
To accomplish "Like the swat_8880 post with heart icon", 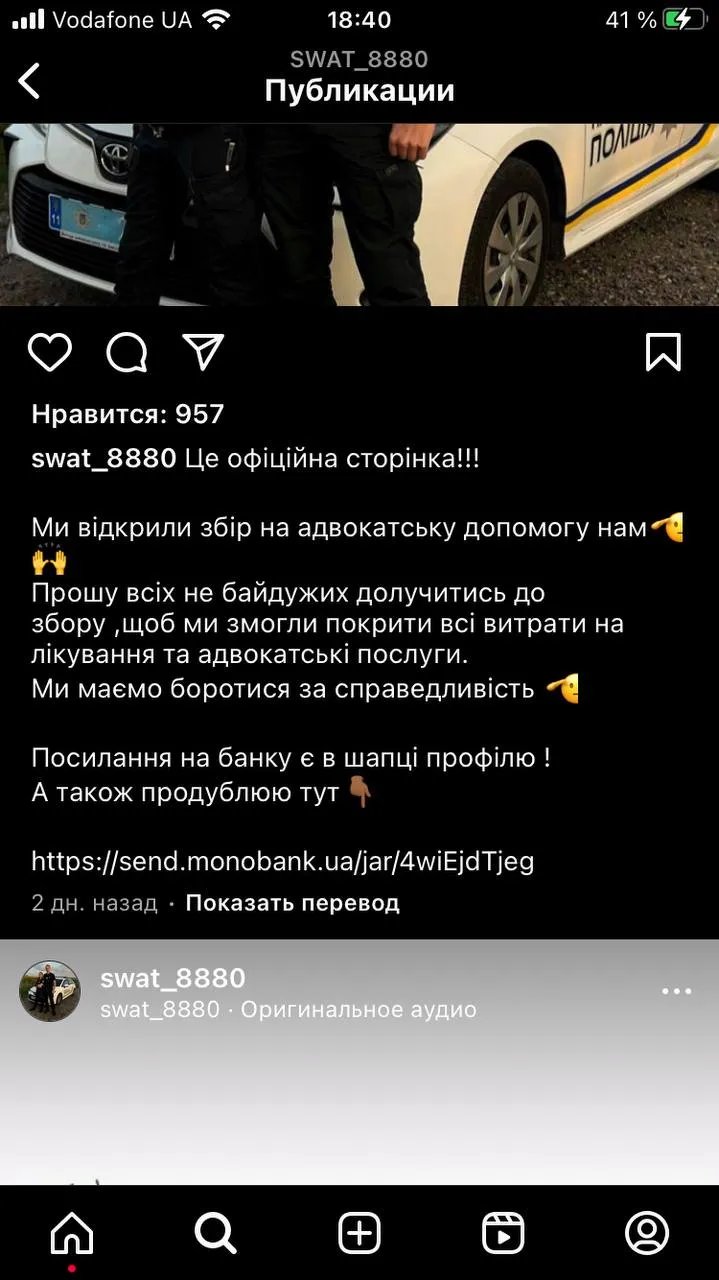I will coord(49,352).
